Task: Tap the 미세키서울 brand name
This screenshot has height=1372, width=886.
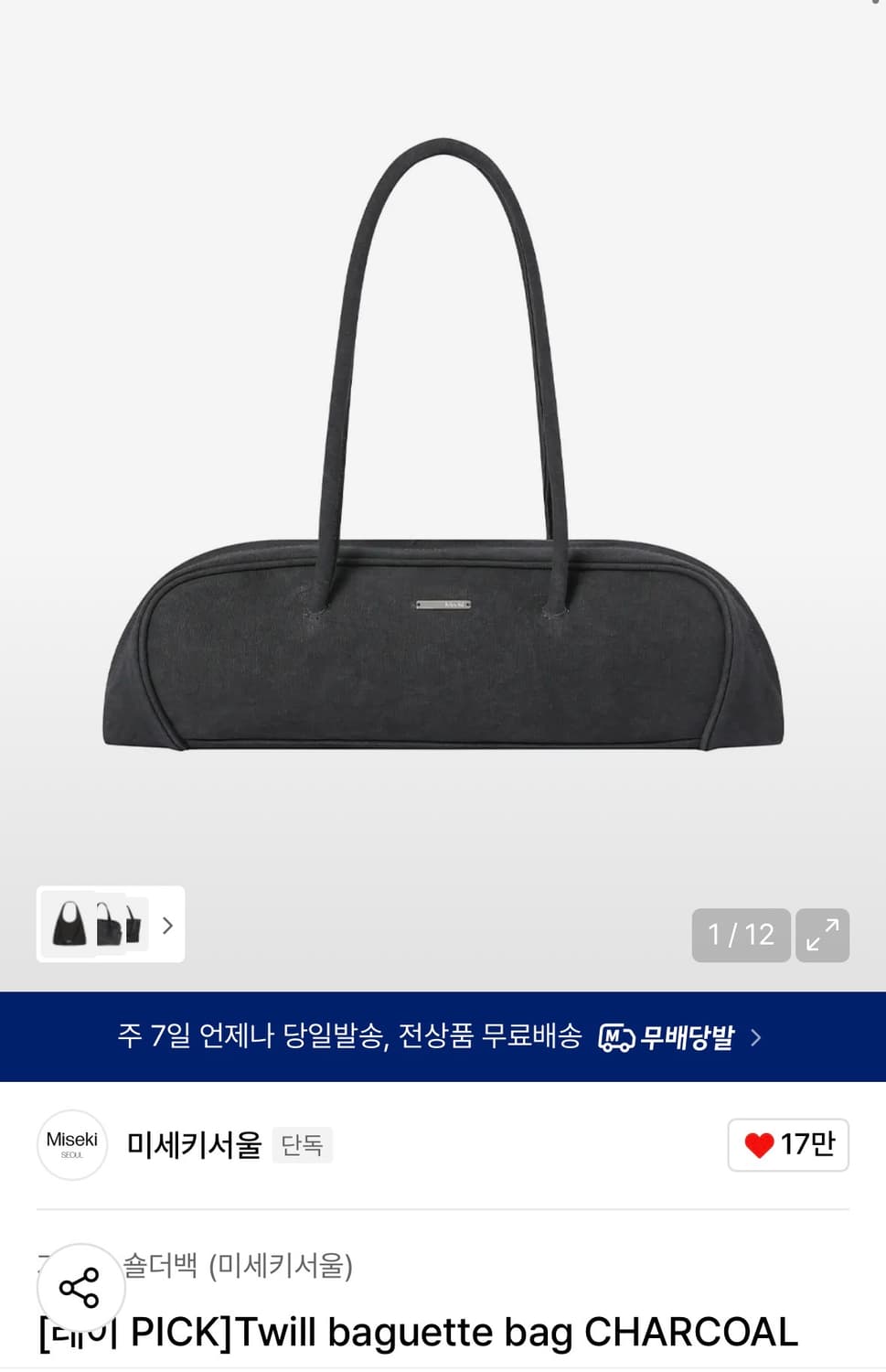Action: [x=192, y=1145]
